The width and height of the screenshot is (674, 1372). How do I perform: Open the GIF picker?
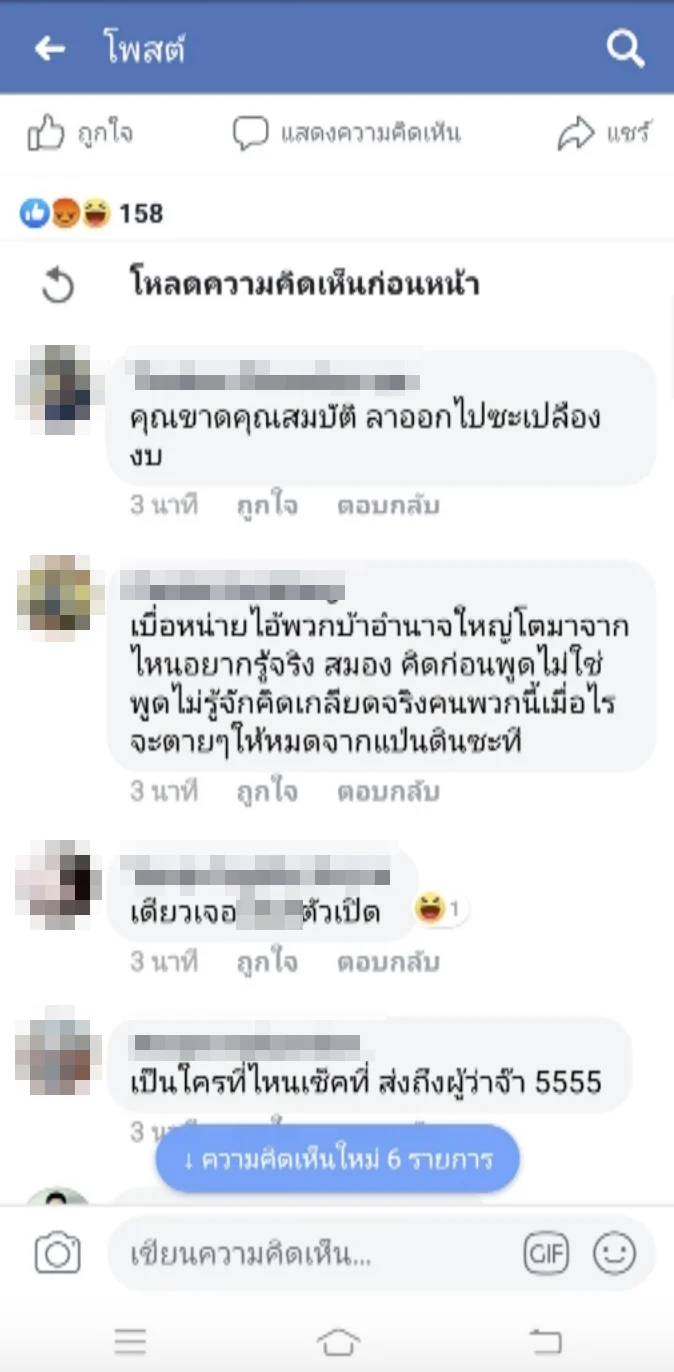tap(546, 1252)
